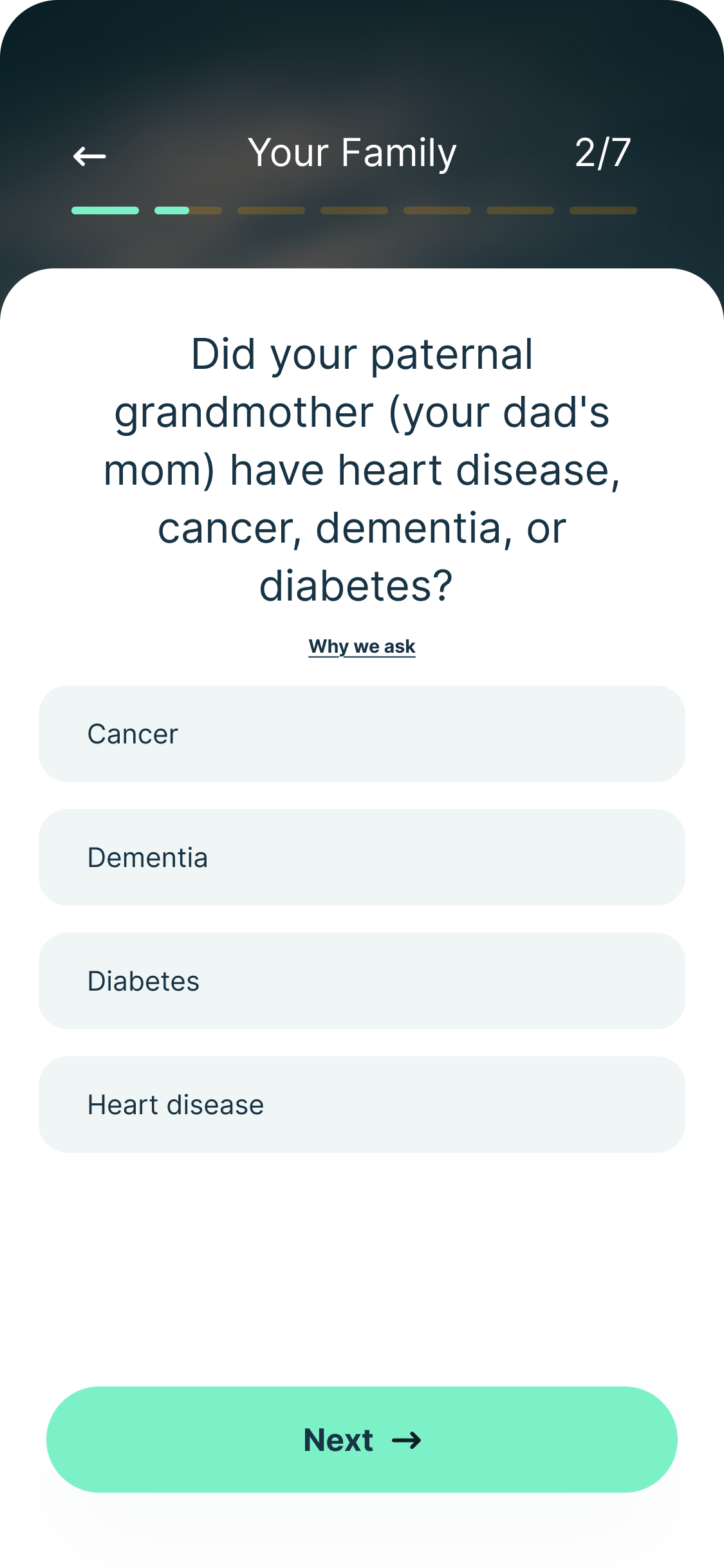Tap the second progress bar segment

coord(187,210)
